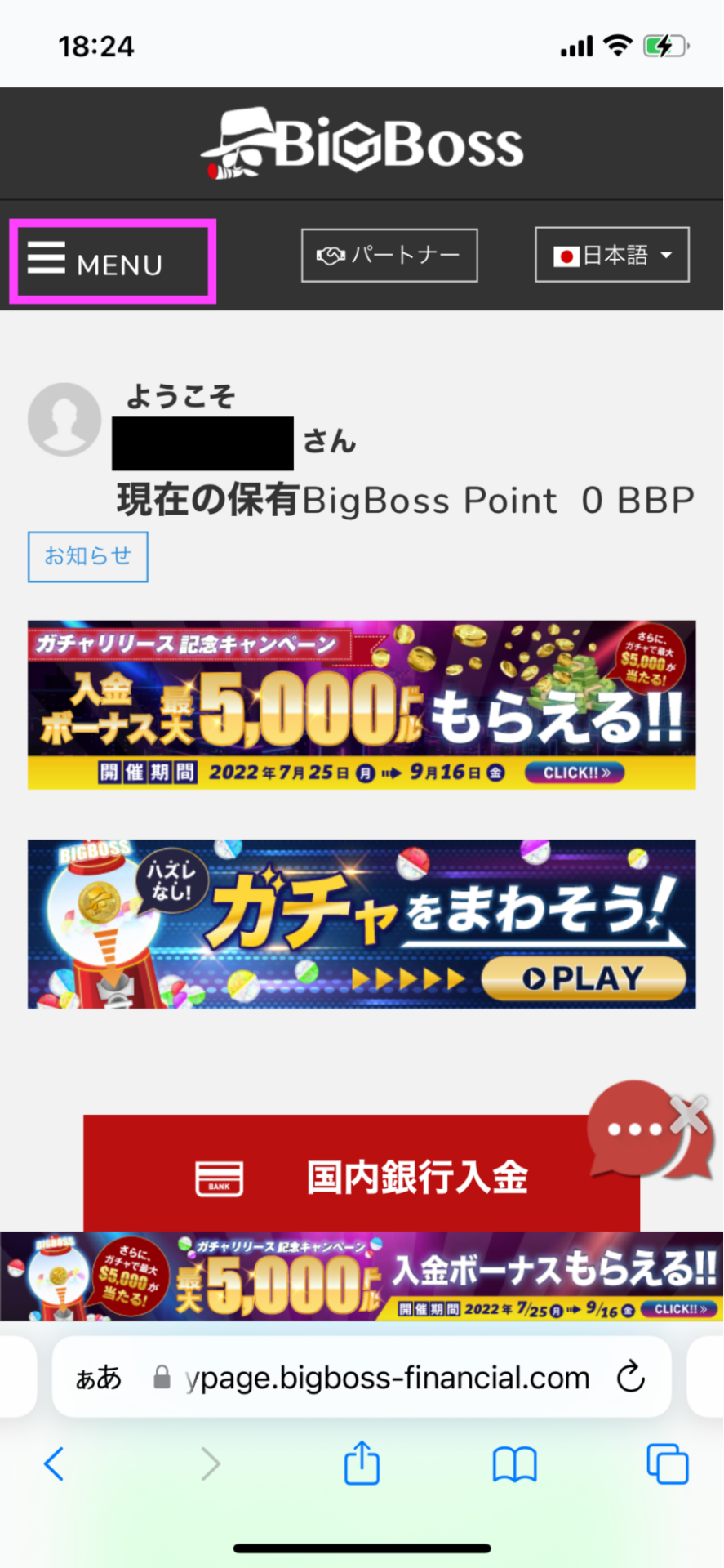
Task: Show open Safari tabs
Action: click(667, 1463)
